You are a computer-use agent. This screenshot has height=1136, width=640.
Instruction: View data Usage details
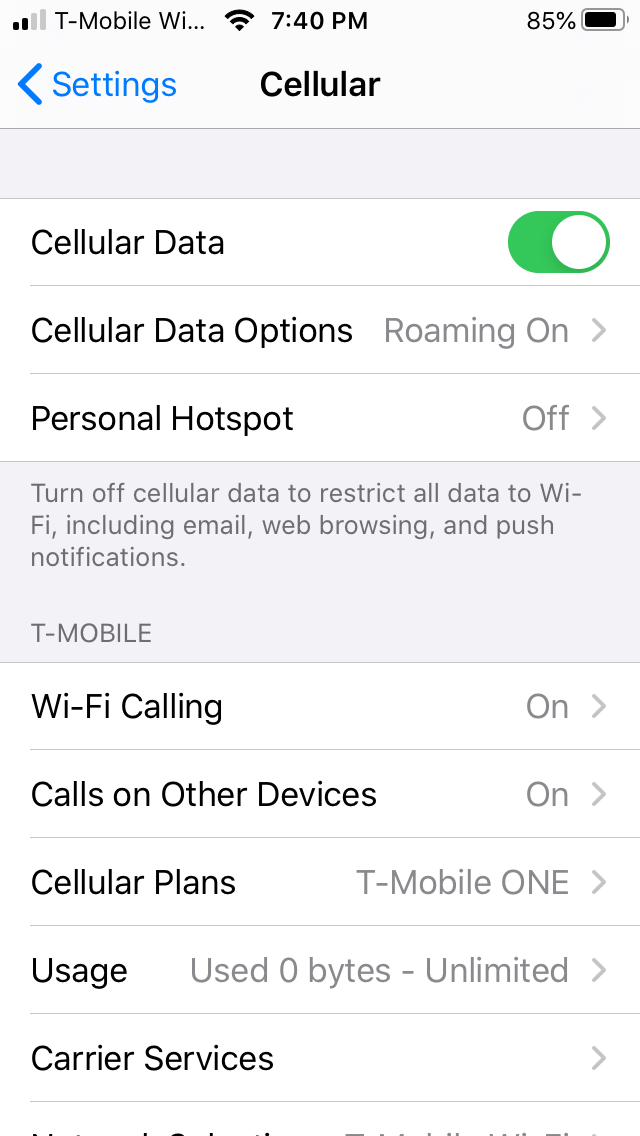click(x=320, y=971)
